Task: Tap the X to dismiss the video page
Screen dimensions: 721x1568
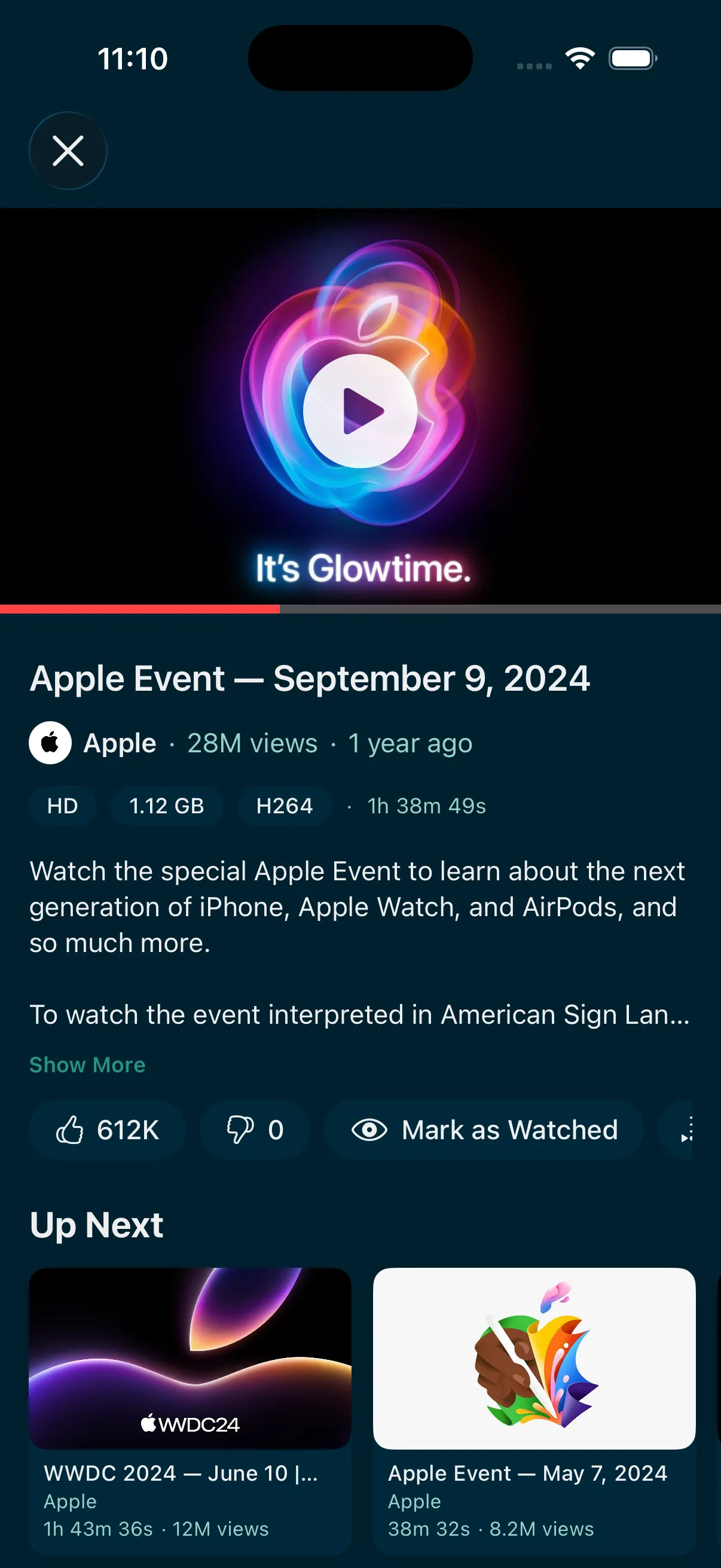Action: 68,150
